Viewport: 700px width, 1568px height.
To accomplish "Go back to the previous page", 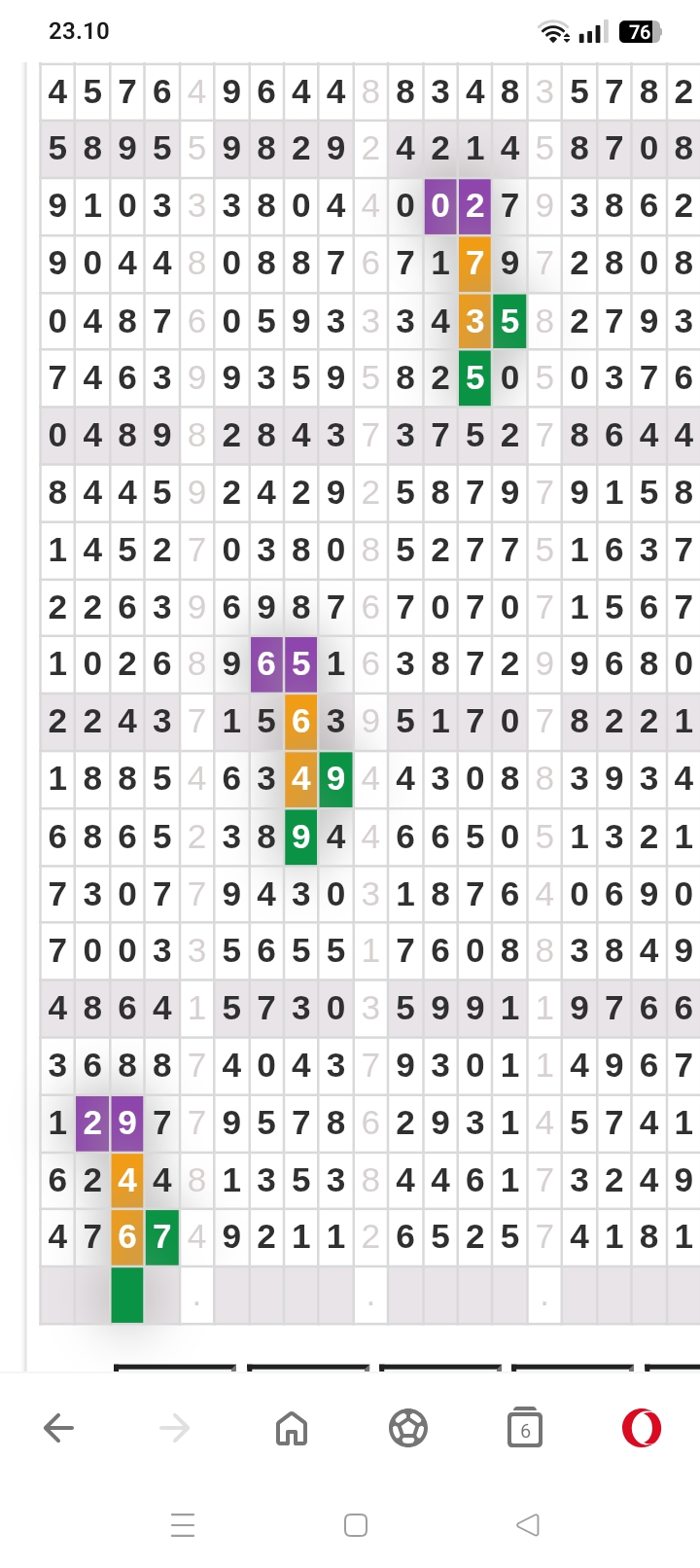I will (x=59, y=1428).
